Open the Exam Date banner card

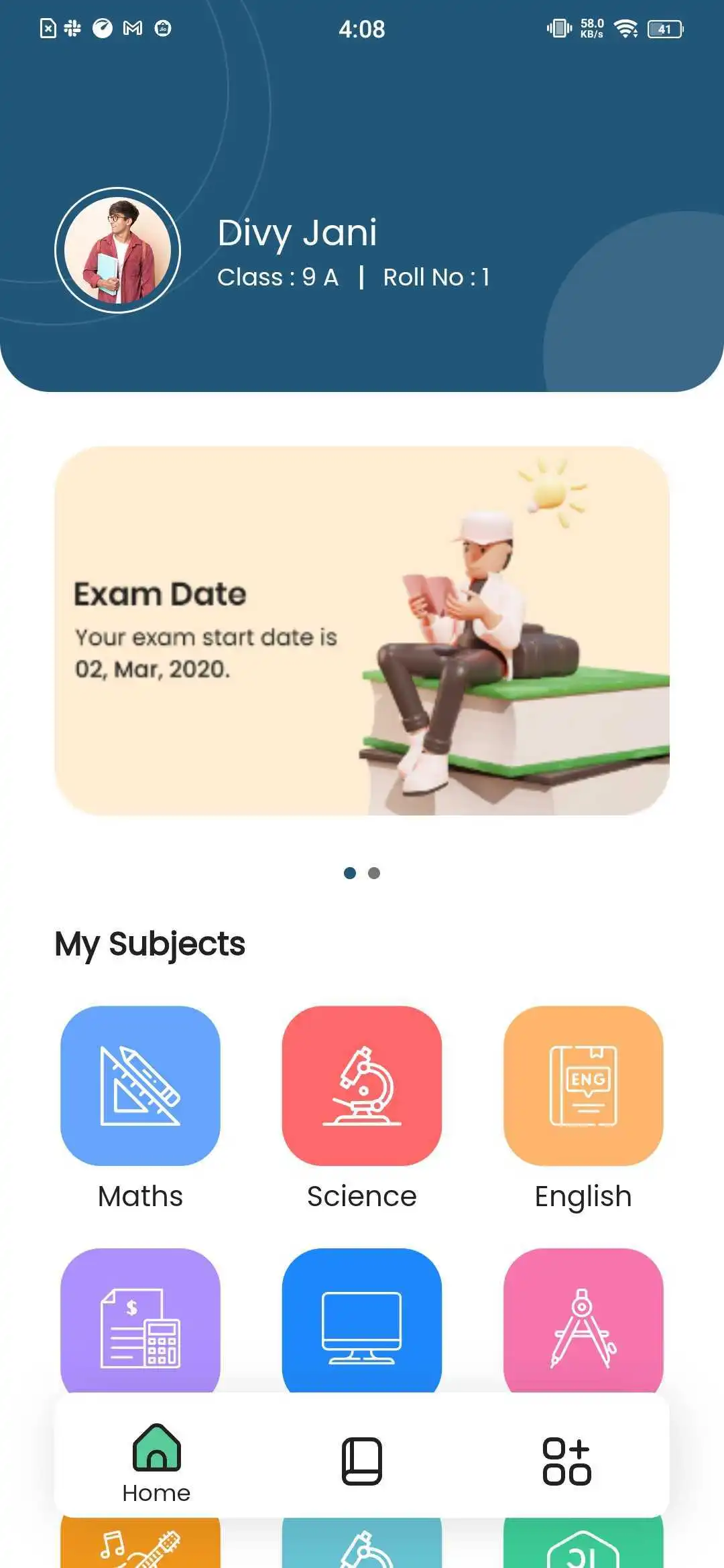click(361, 631)
